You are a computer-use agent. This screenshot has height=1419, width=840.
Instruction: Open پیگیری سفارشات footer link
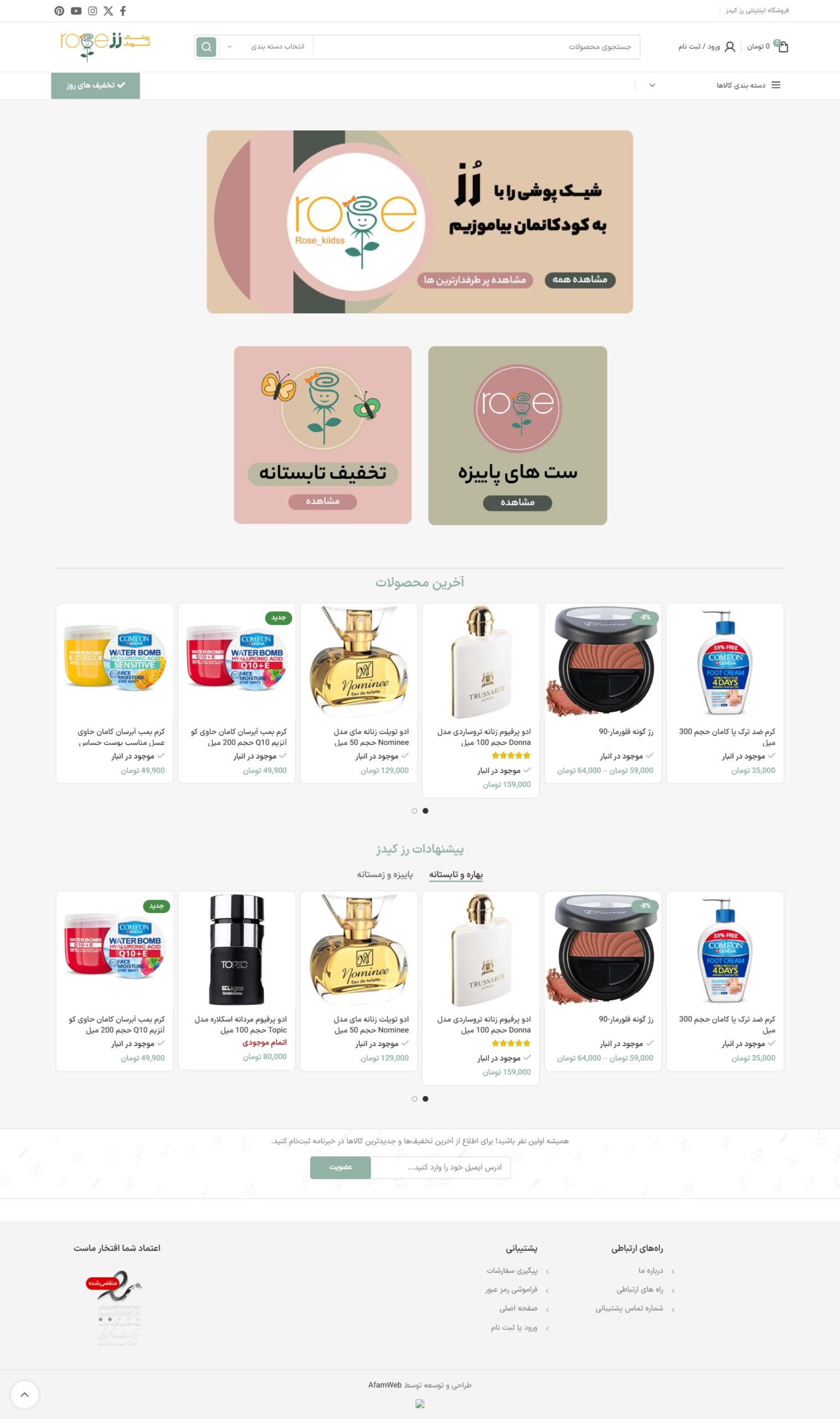click(x=511, y=1271)
